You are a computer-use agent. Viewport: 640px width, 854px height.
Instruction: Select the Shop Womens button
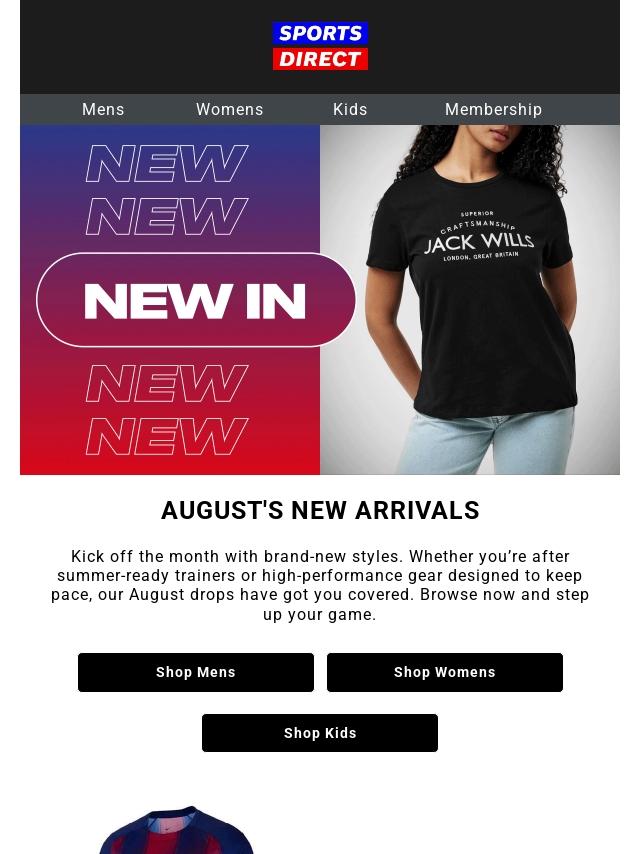445,672
